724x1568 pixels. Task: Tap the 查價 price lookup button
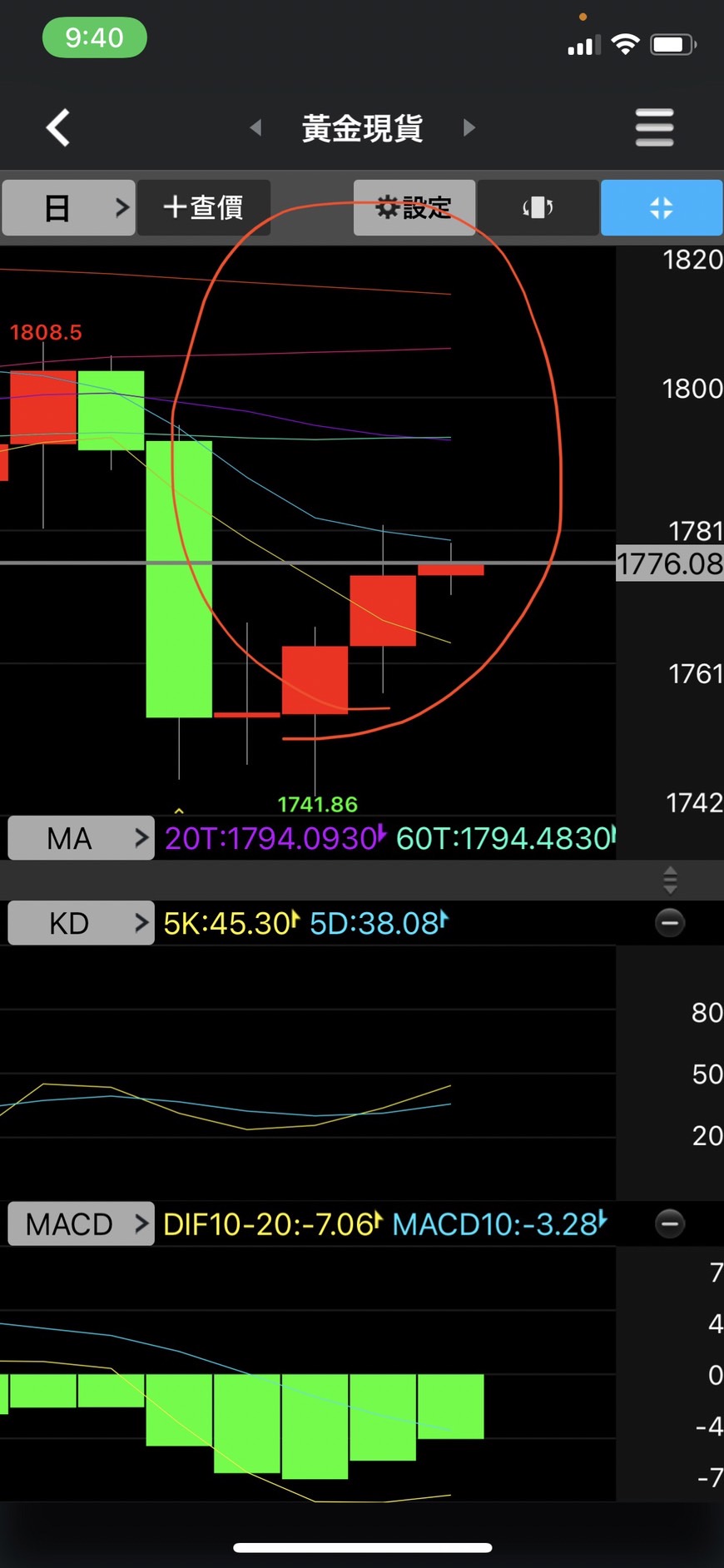pos(204,207)
